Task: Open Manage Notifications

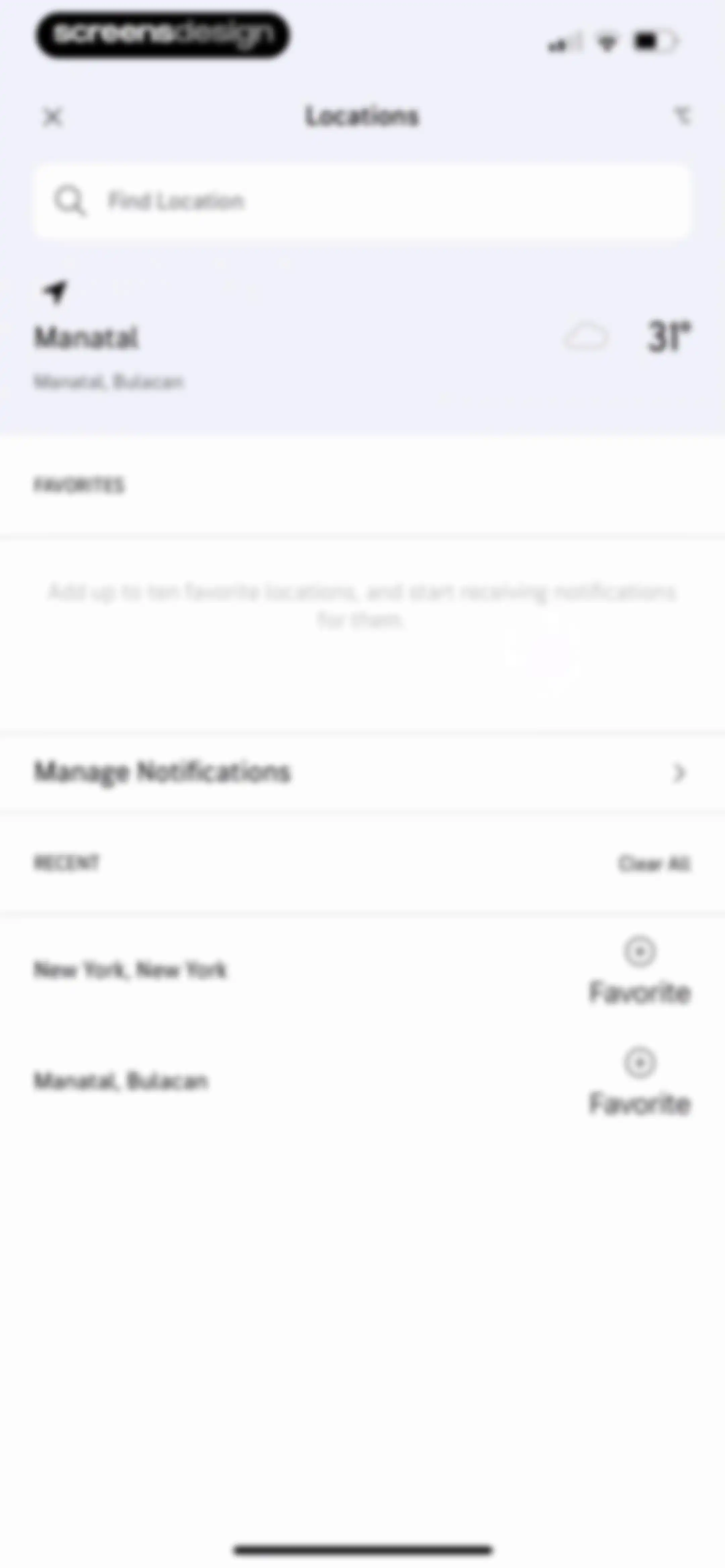Action: click(x=362, y=772)
